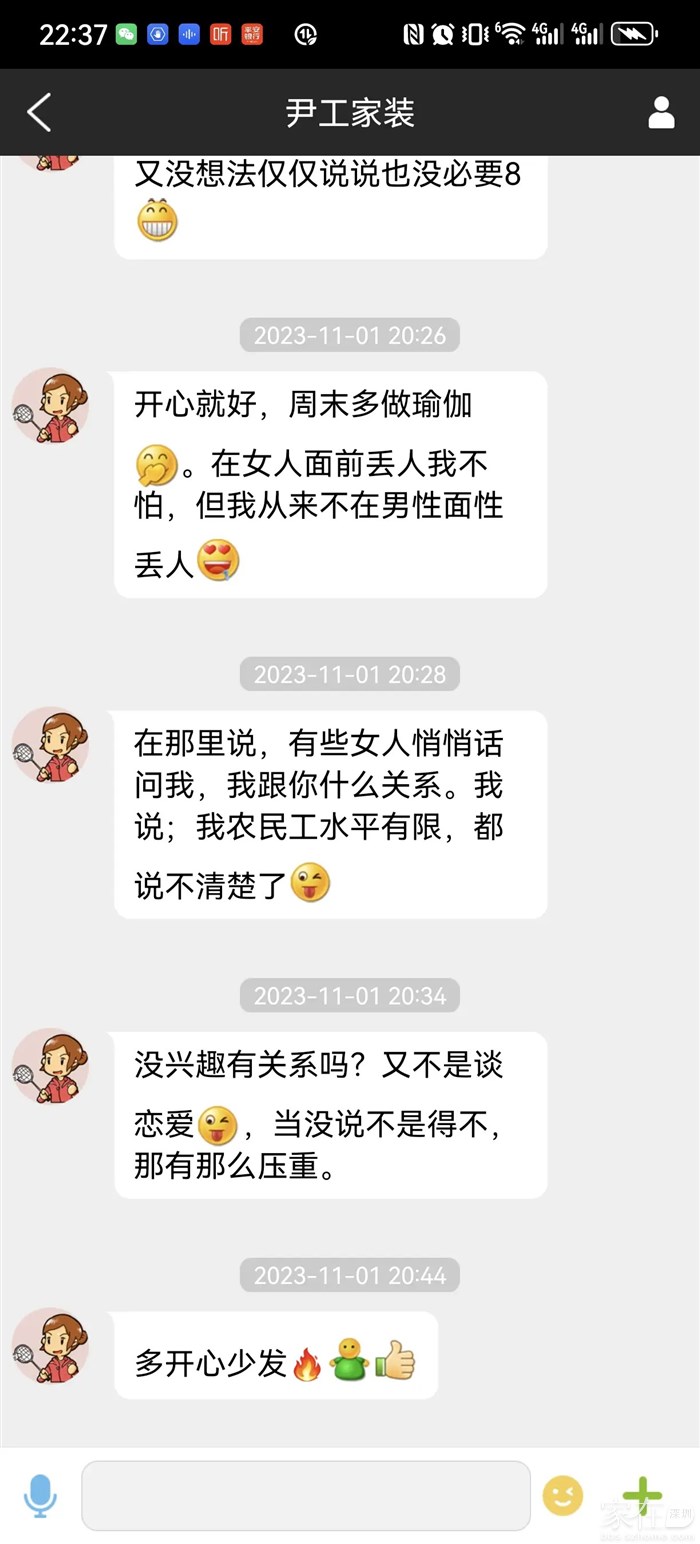The image size is (700, 1544).
Task: Tap sender avatar beside 开心就好 message
Action: (50, 406)
